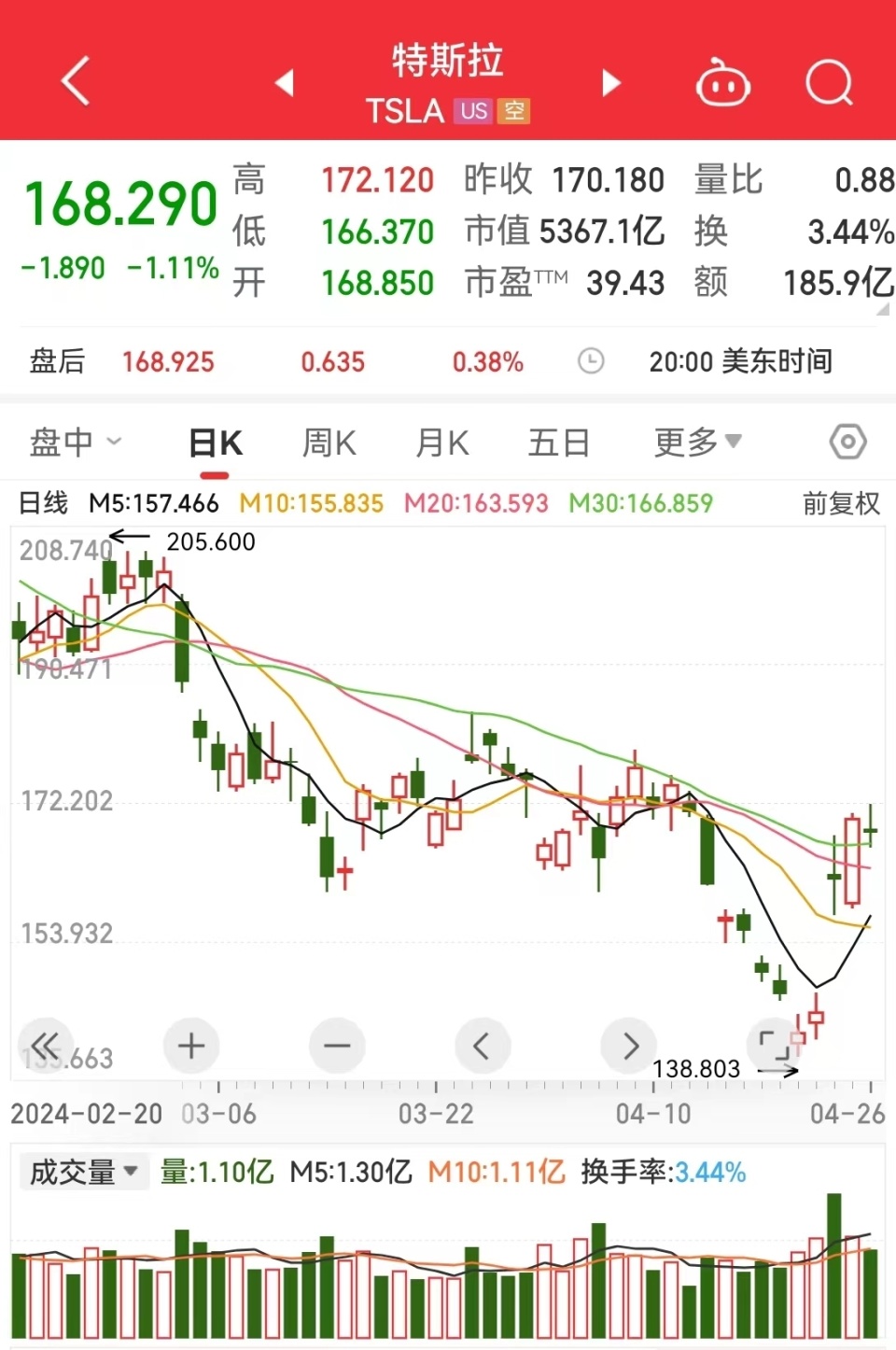The image size is (896, 1350).
Task: Go back using the top-left arrow
Action: coord(77,81)
